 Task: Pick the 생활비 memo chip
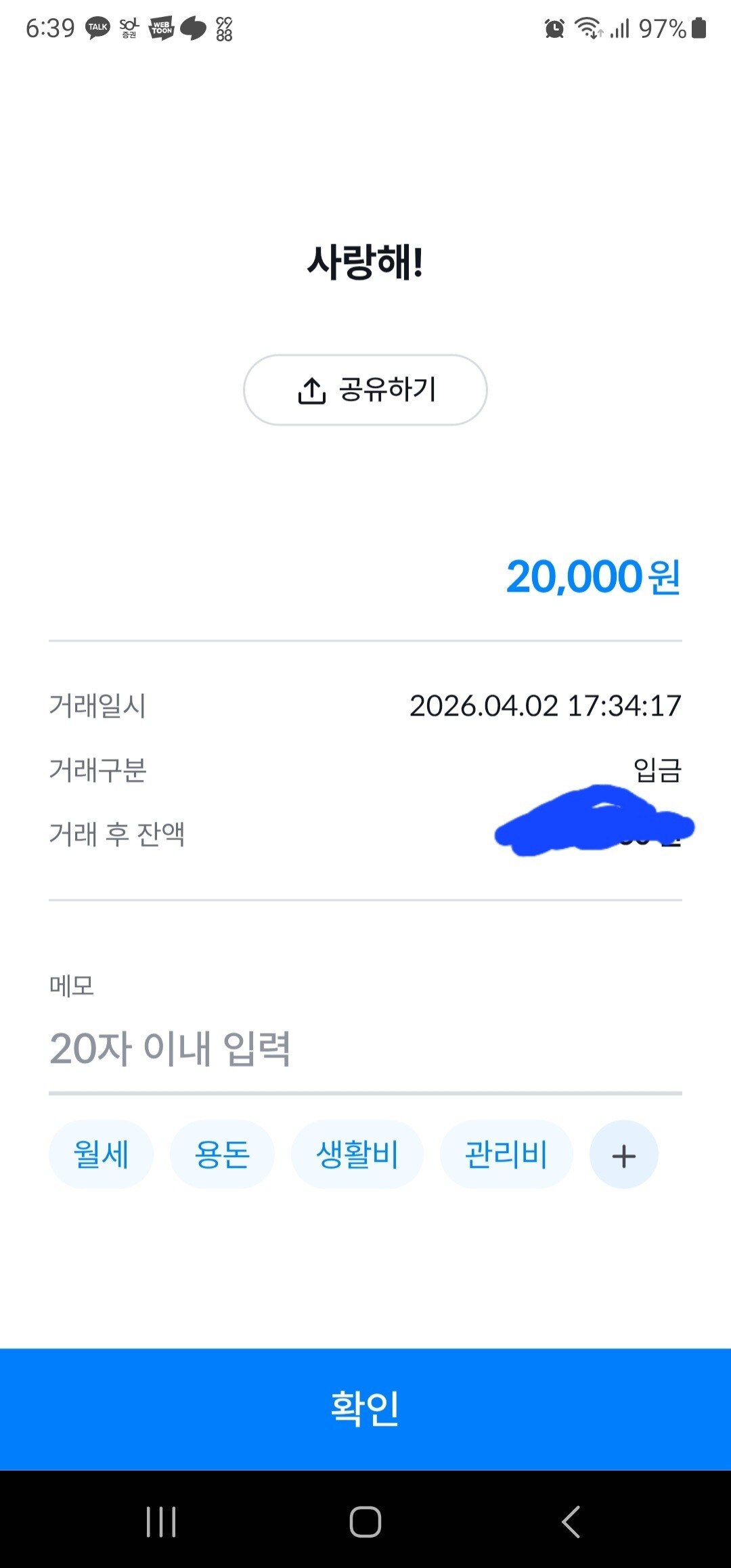click(357, 1154)
